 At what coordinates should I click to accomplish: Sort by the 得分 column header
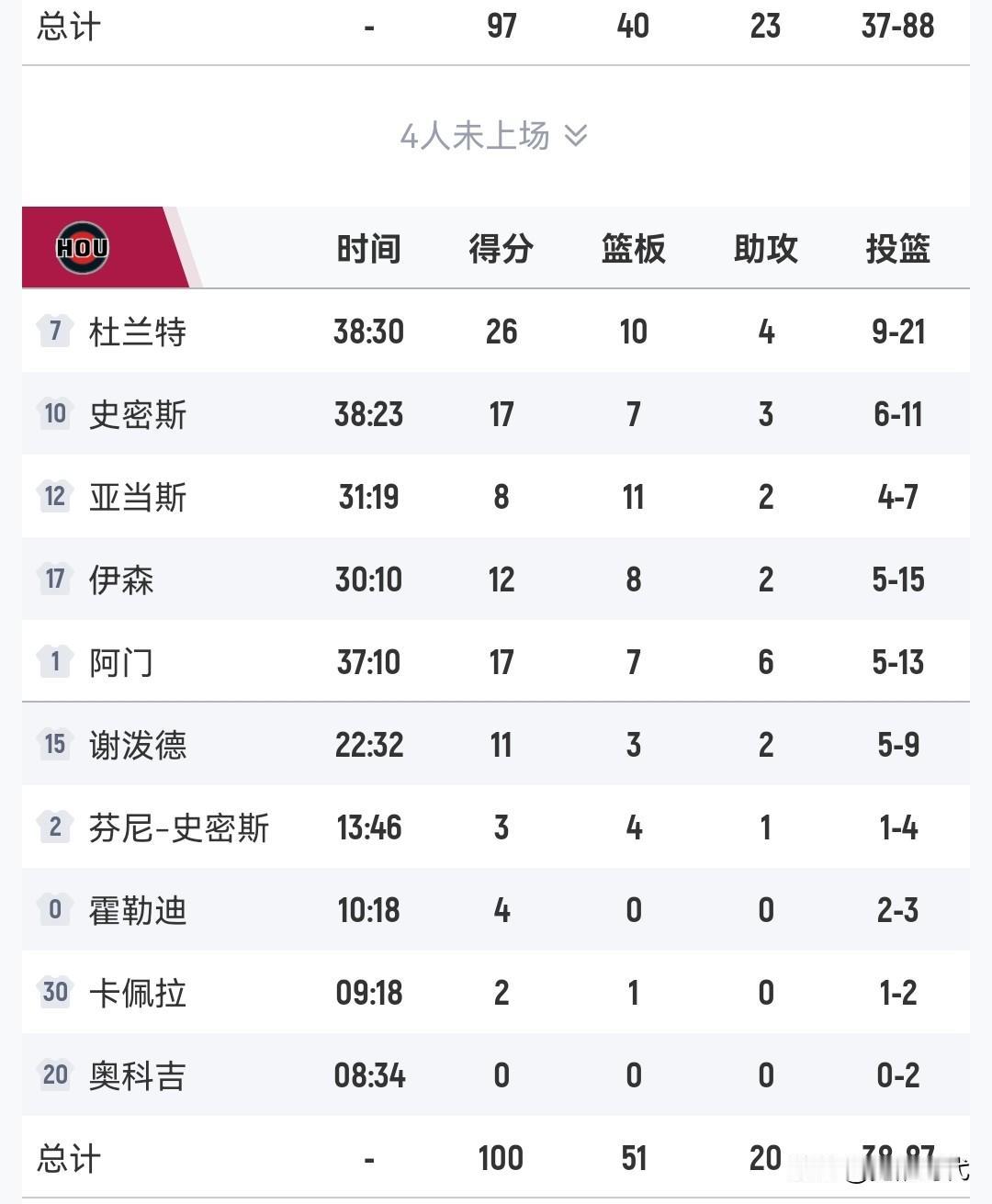coord(500,248)
